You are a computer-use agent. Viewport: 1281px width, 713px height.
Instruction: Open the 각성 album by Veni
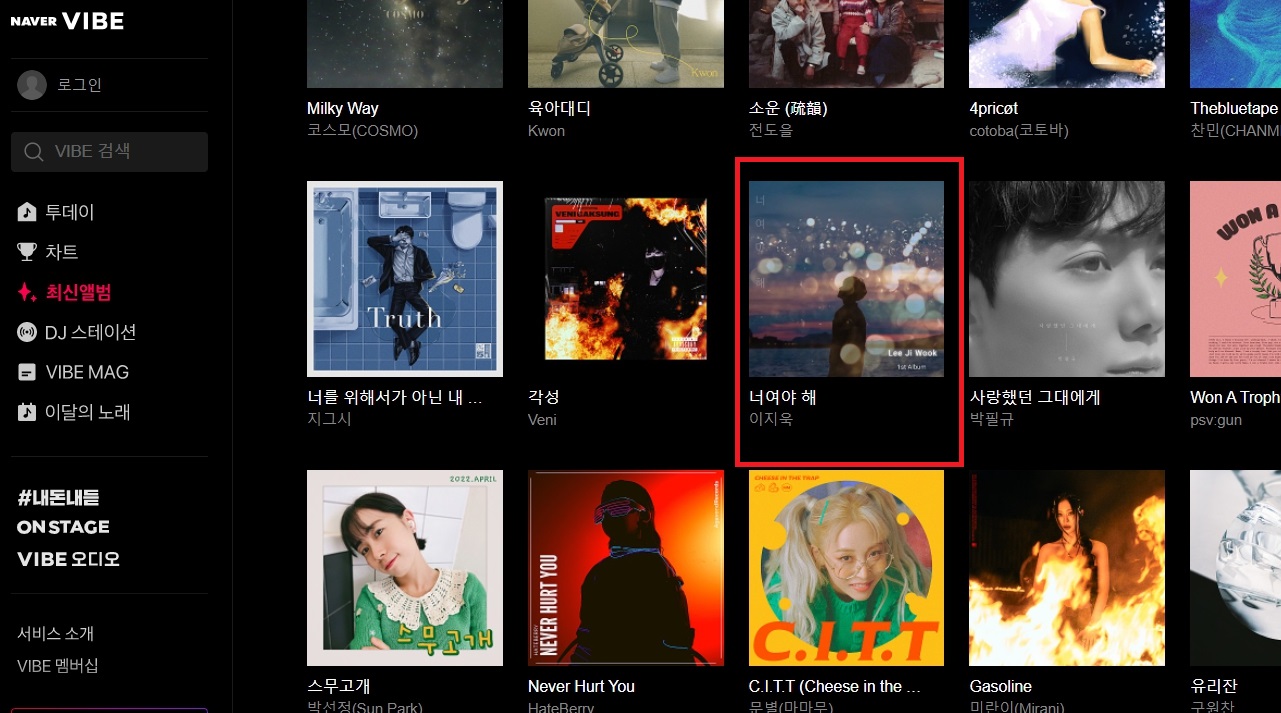click(x=626, y=279)
